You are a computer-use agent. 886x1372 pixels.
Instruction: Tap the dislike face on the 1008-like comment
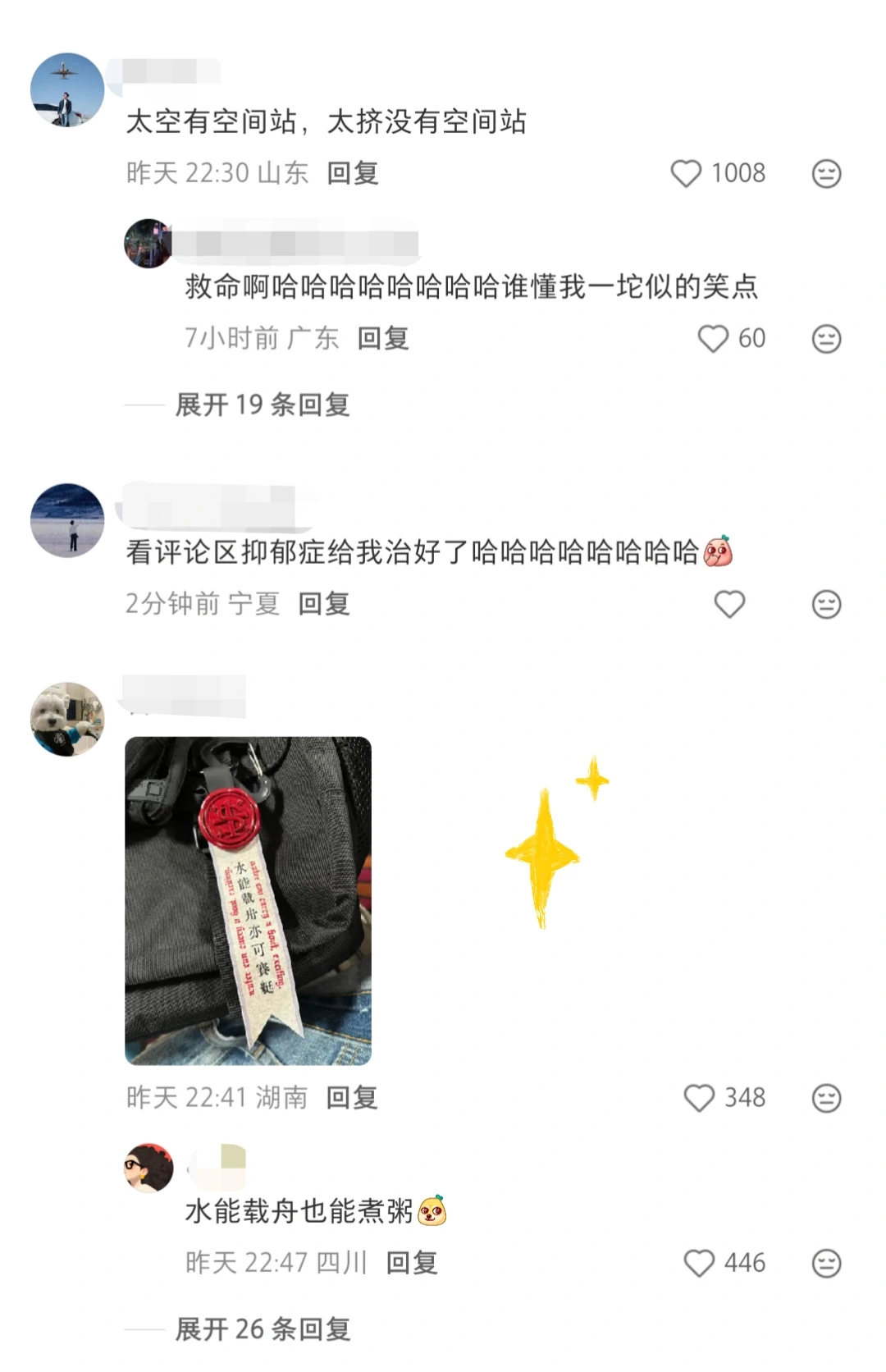pos(826,173)
